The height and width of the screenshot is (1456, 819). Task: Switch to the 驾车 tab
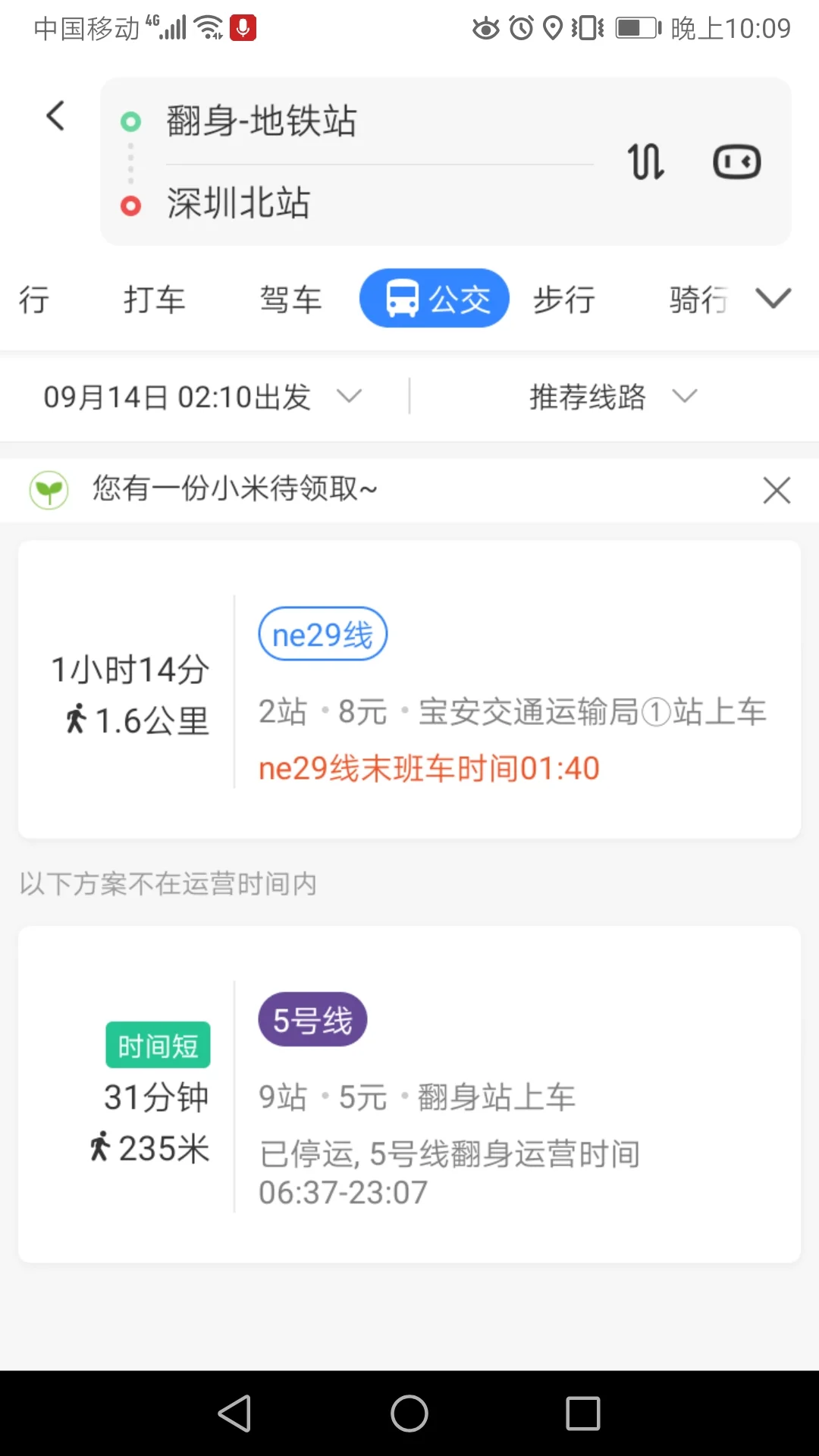[290, 298]
